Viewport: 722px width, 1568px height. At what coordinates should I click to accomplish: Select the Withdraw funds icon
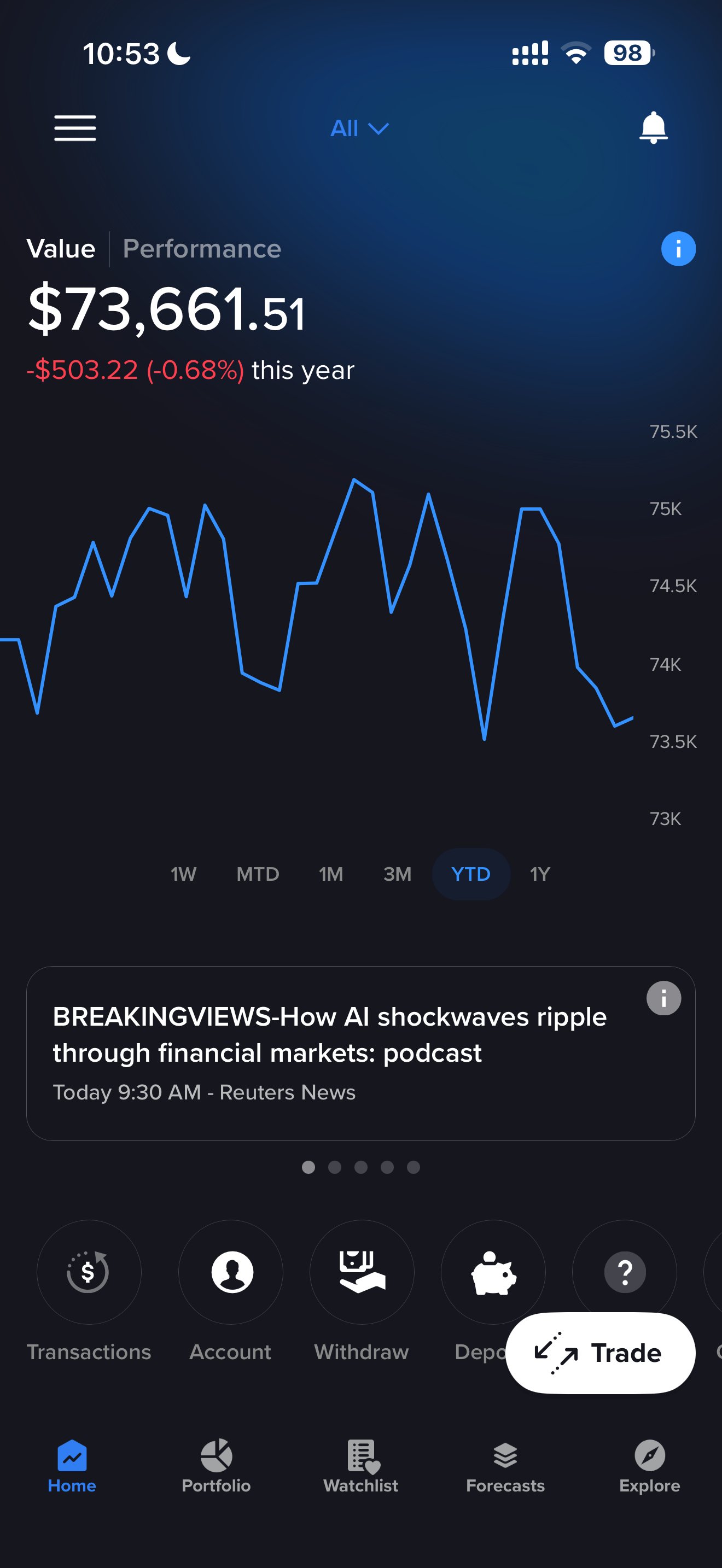click(361, 1272)
